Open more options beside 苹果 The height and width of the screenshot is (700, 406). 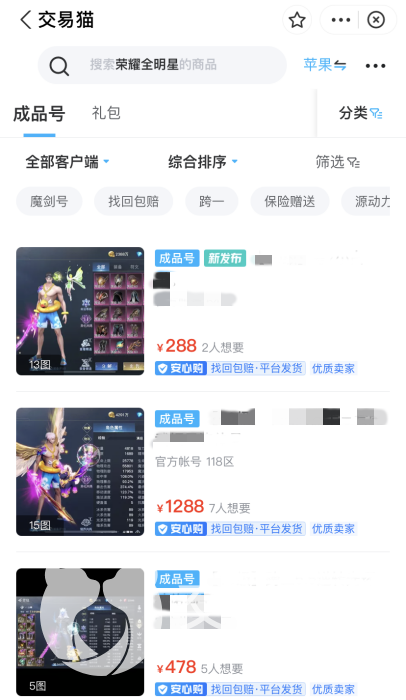375,66
